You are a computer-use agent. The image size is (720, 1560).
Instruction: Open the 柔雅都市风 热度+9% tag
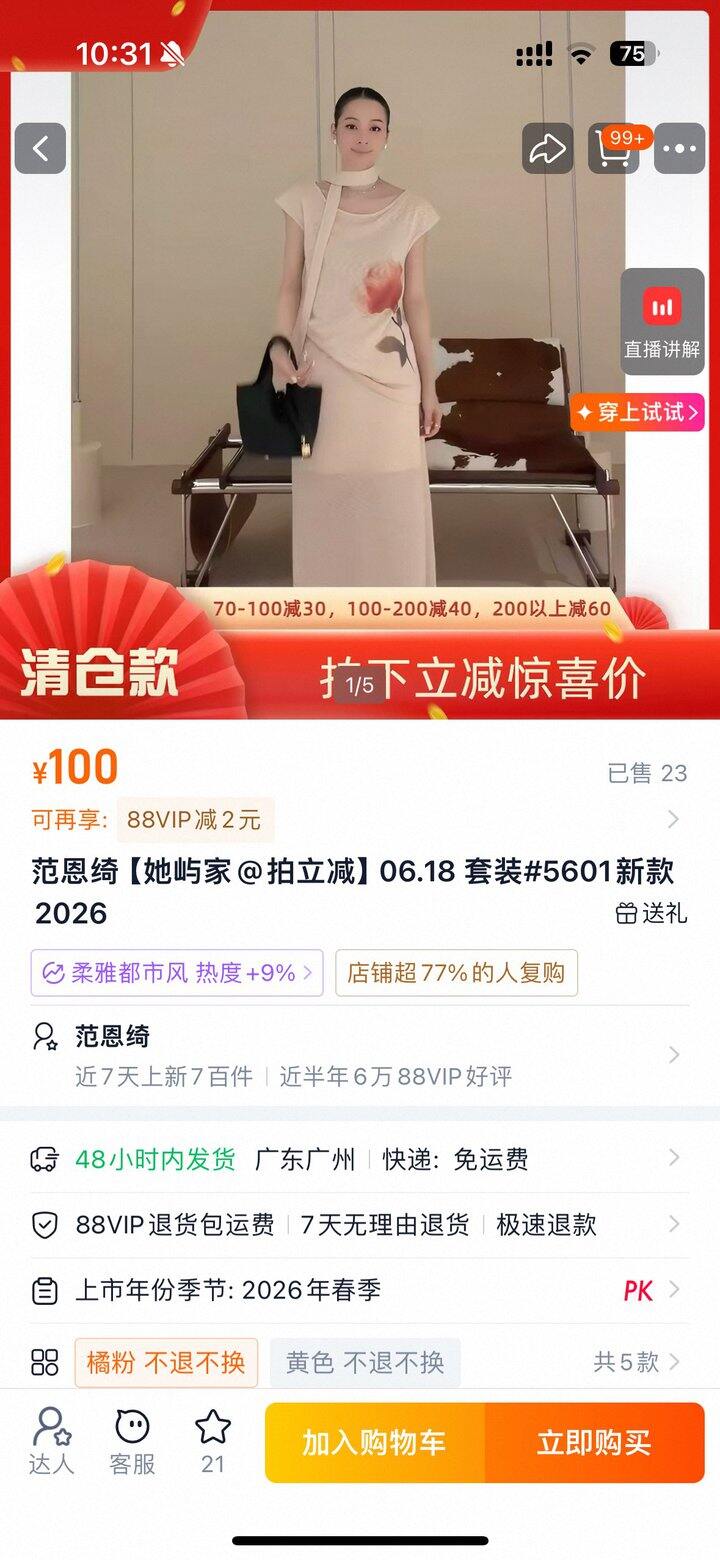(x=177, y=973)
